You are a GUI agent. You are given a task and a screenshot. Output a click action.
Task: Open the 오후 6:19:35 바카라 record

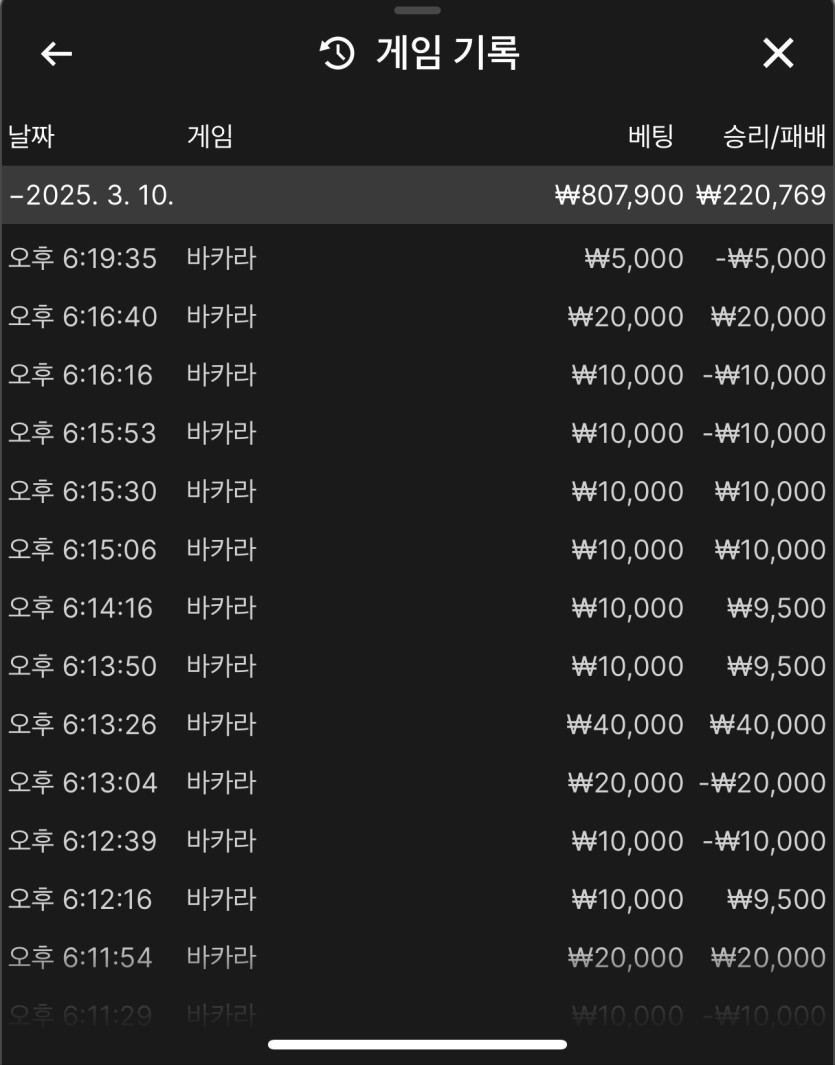(417, 259)
